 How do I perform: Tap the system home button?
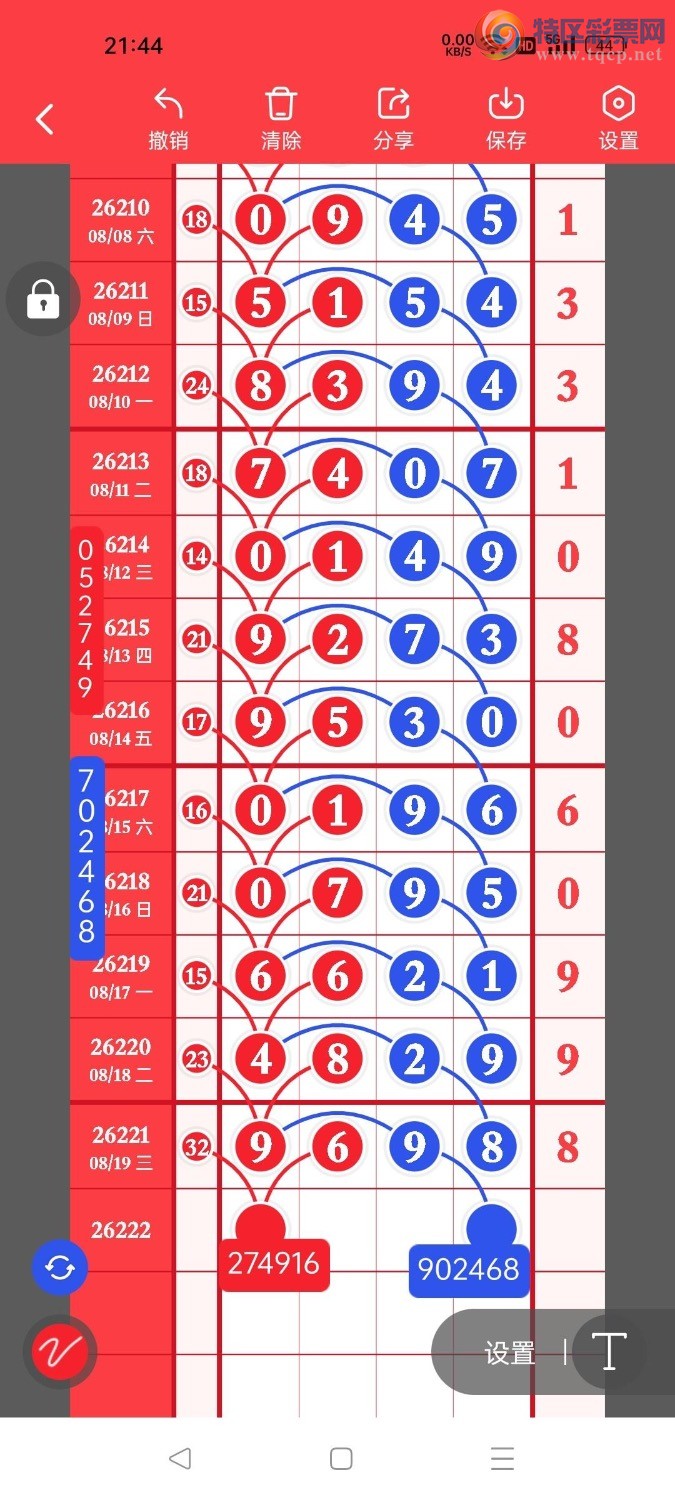[x=341, y=1459]
